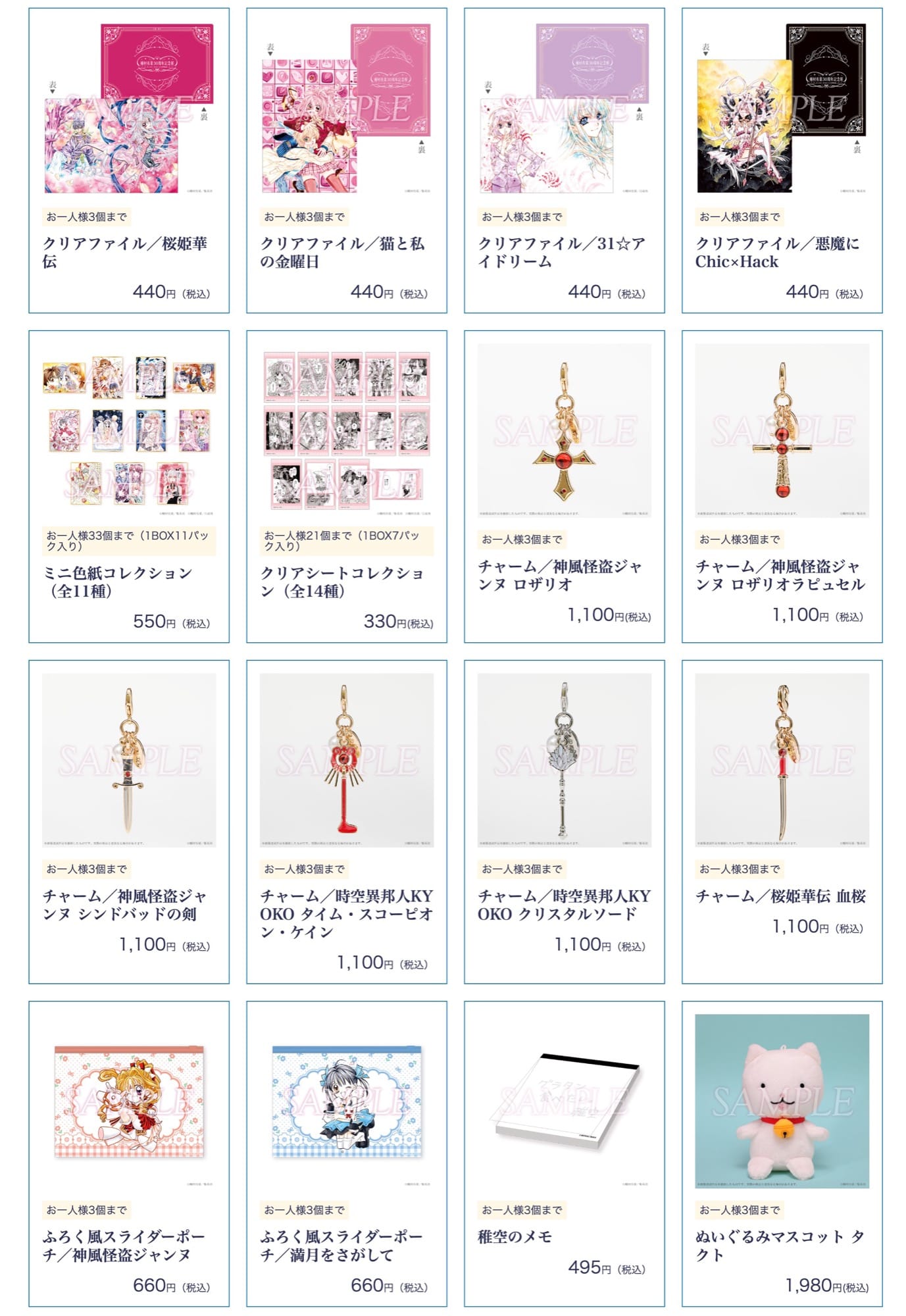The image size is (906, 1316).
Task: Select the 神風怪盗ジャンヌ ロザリオ charm
Action: 564,486
